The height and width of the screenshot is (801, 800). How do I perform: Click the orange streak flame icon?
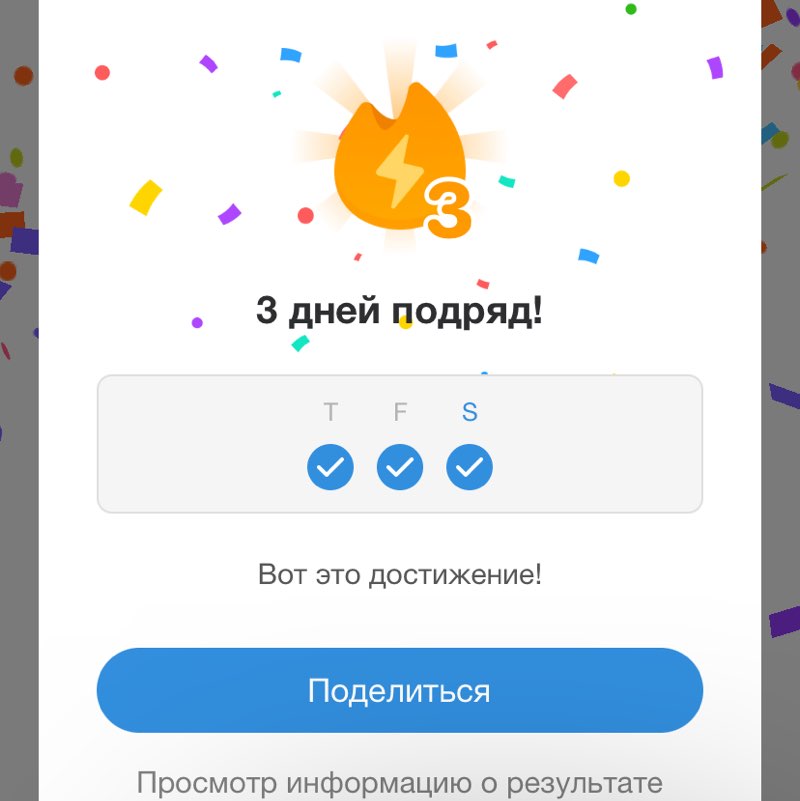click(395, 160)
